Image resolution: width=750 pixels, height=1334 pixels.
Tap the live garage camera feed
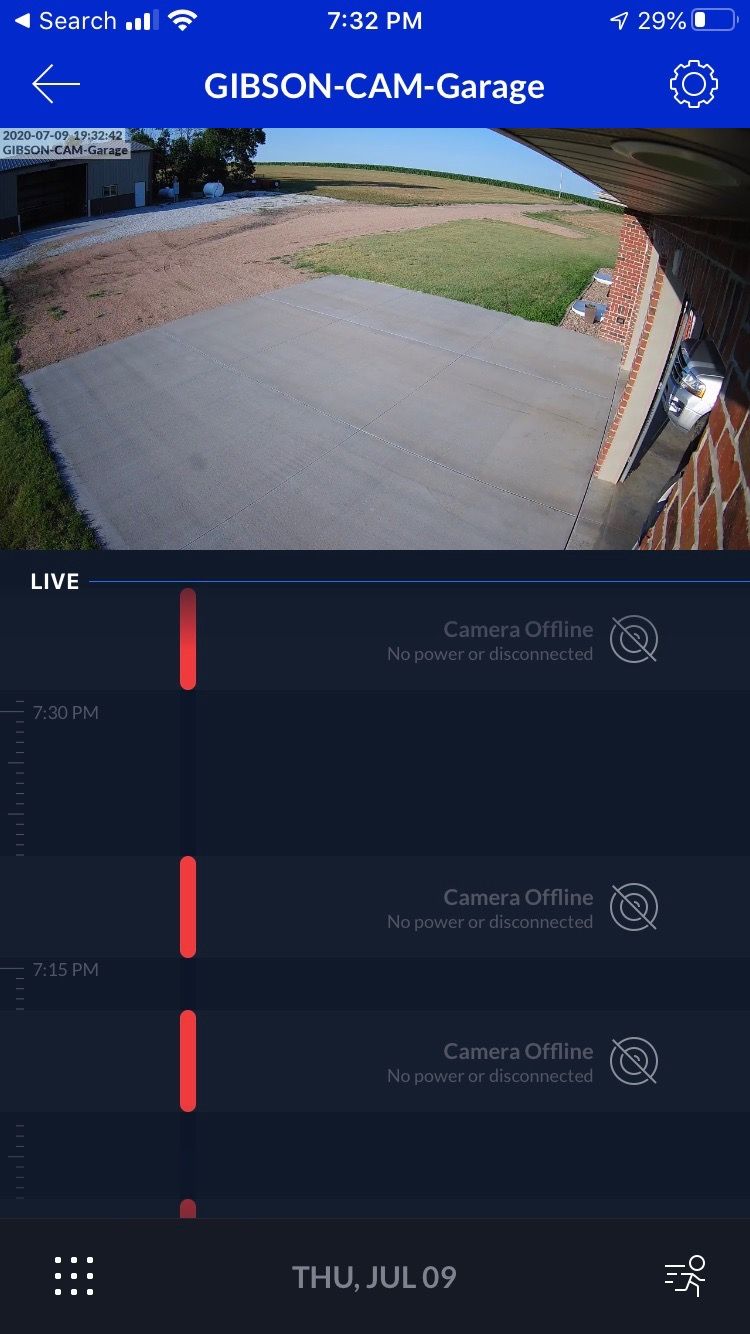tap(375, 338)
